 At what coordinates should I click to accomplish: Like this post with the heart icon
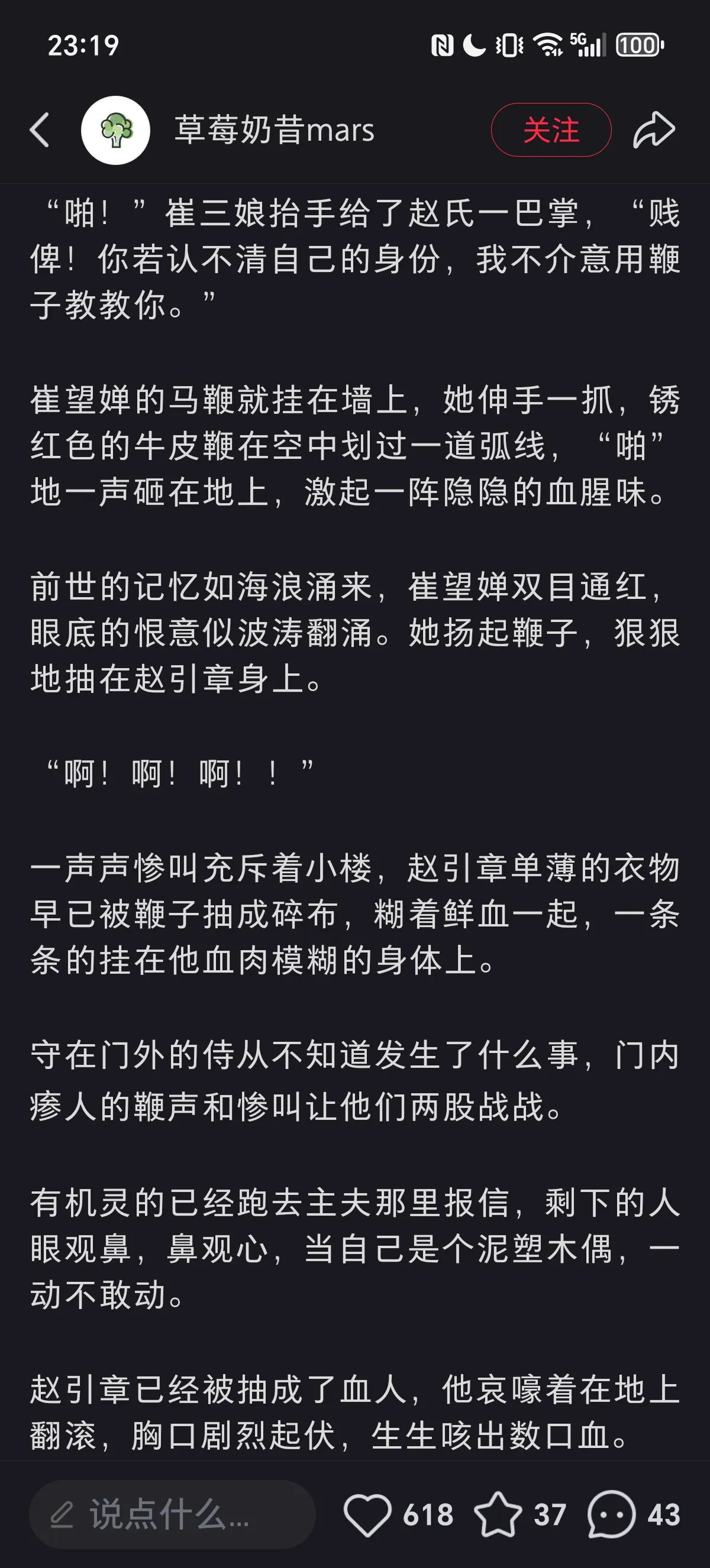[367, 1514]
